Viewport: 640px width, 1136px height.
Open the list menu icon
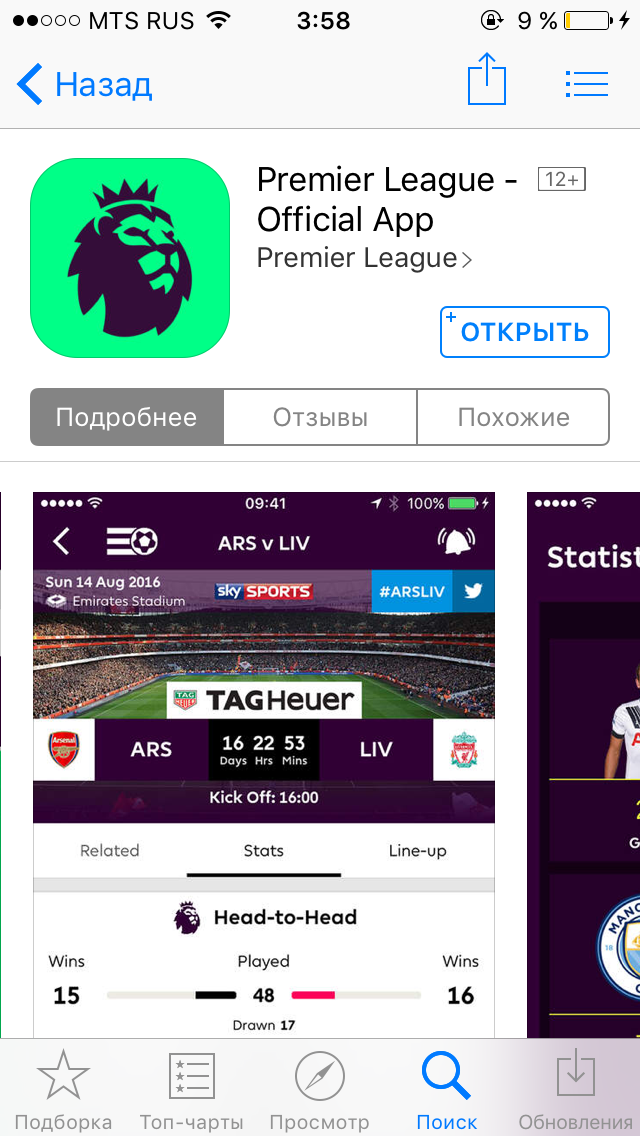(586, 85)
